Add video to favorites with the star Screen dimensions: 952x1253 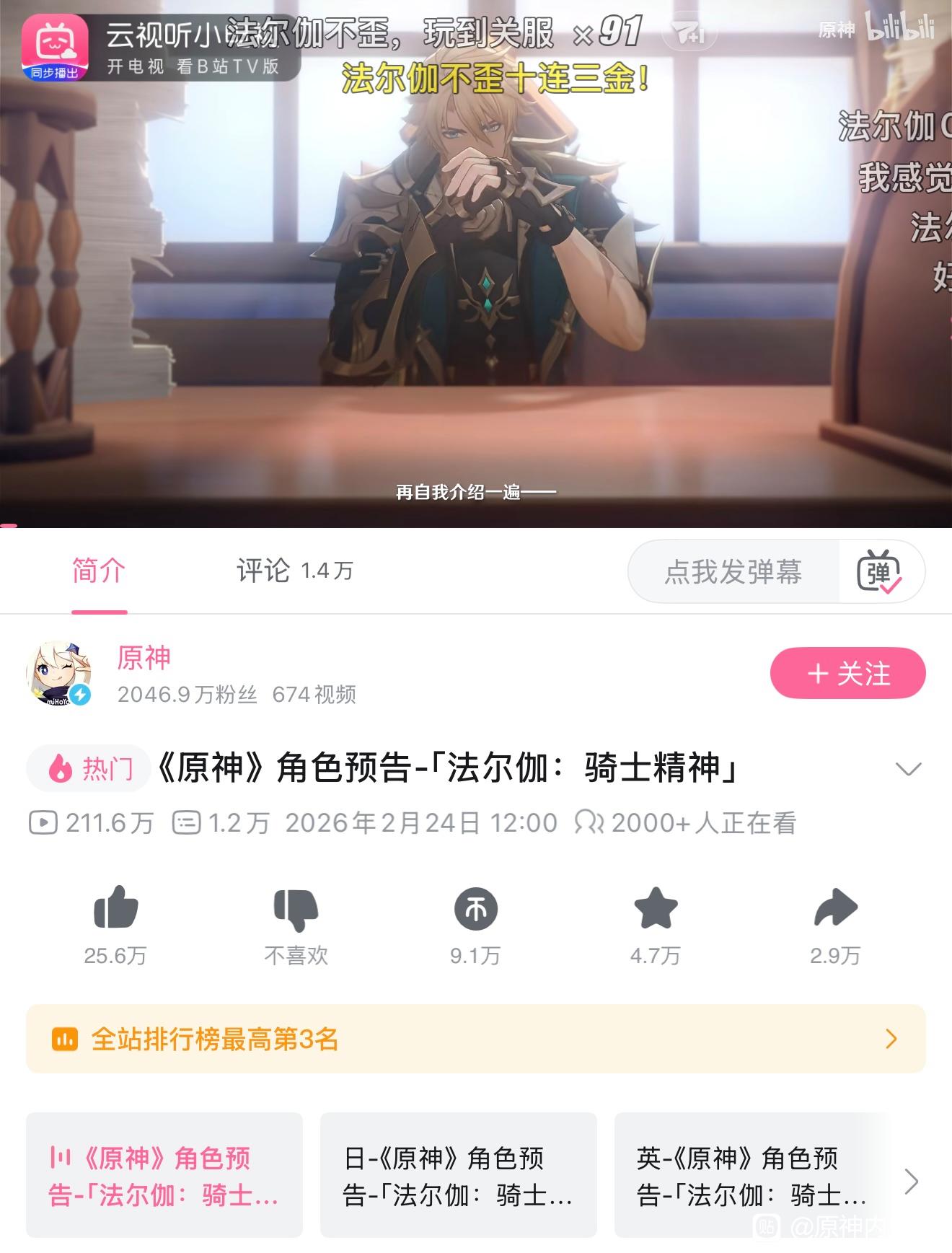(x=656, y=907)
